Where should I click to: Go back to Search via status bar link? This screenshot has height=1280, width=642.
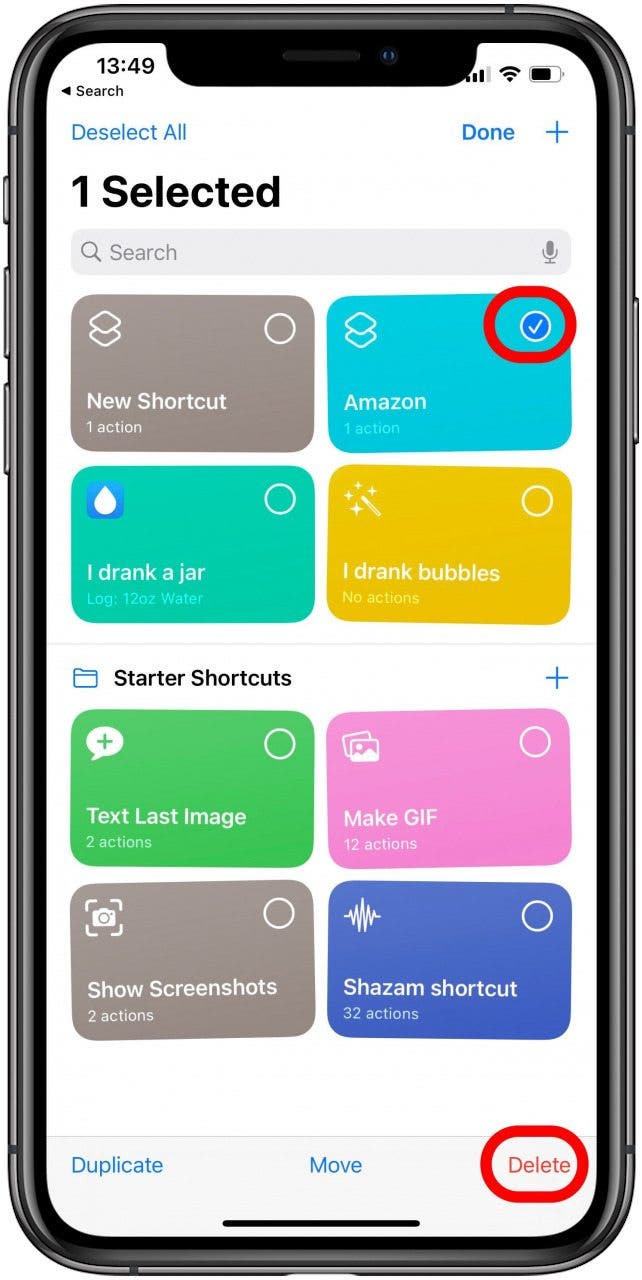pyautogui.click(x=93, y=91)
